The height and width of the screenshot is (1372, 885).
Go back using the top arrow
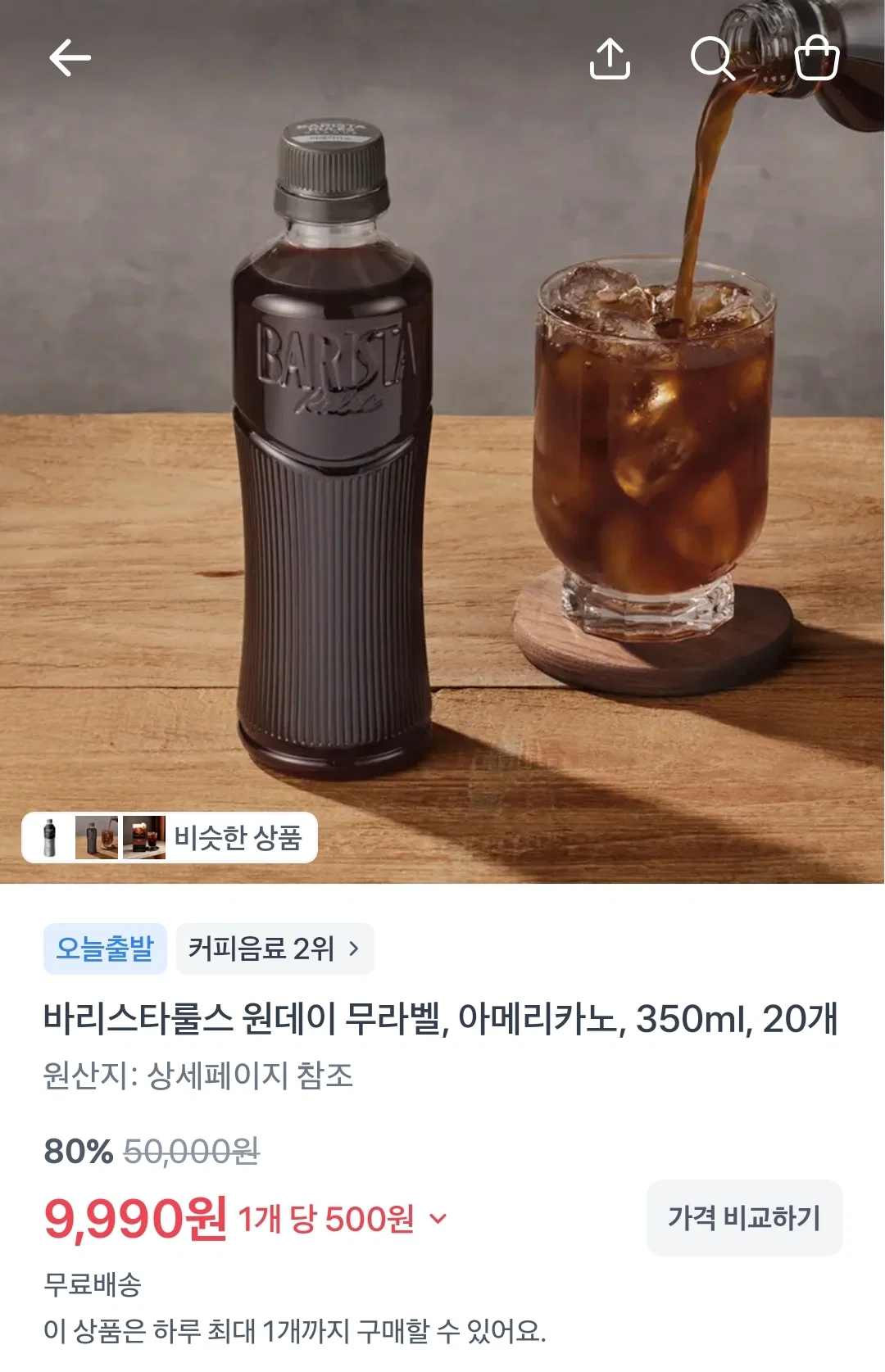click(70, 58)
